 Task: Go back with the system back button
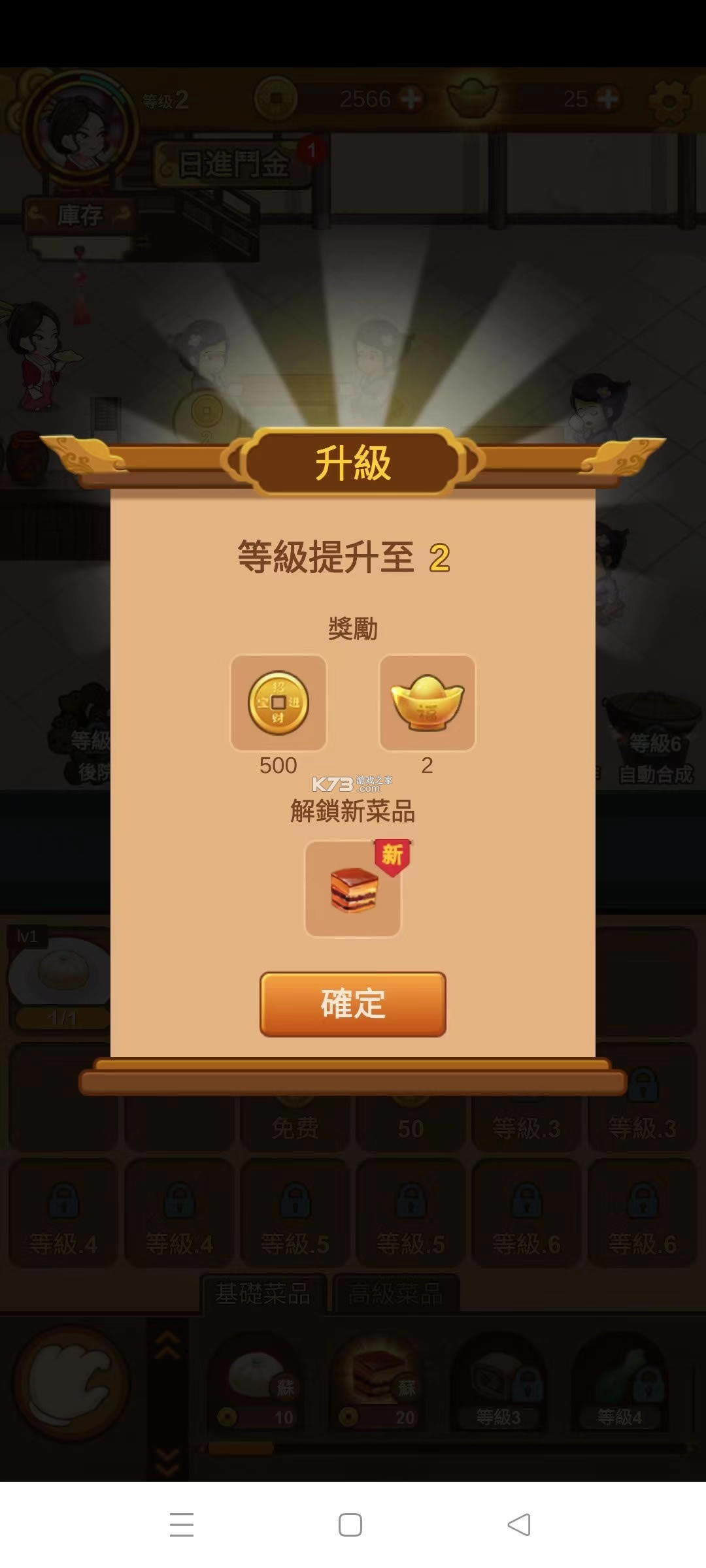pyautogui.click(x=519, y=1525)
